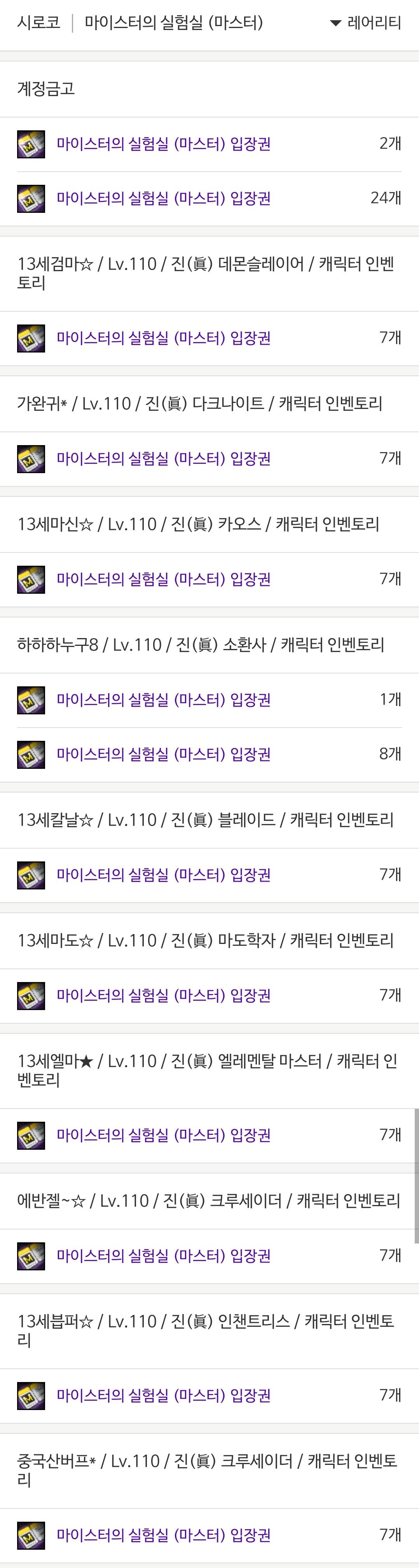419x1568 pixels.
Task: Open the 레어리티 sort dropdown
Action: [x=365, y=23]
